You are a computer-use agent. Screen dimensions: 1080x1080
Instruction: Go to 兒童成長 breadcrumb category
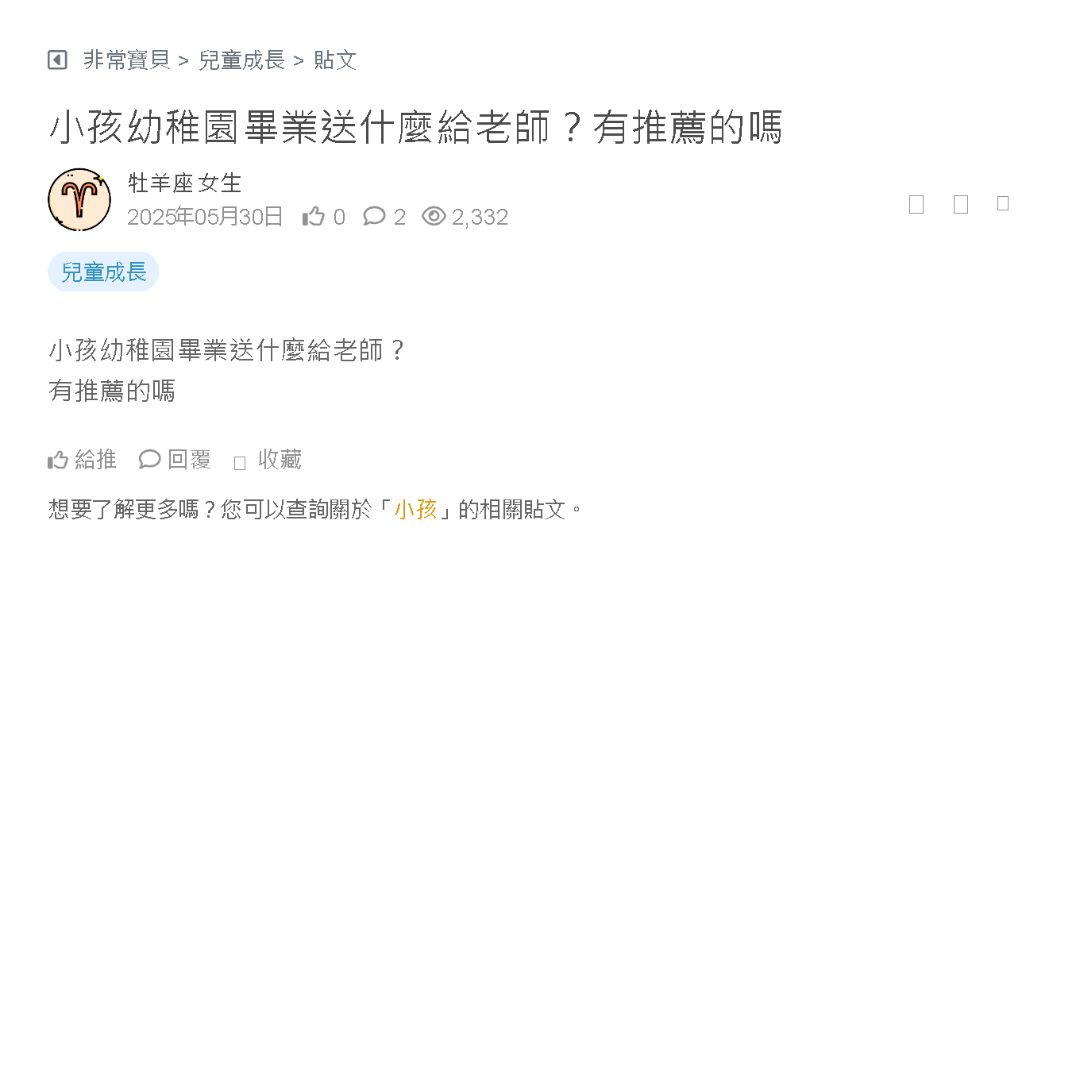241,60
